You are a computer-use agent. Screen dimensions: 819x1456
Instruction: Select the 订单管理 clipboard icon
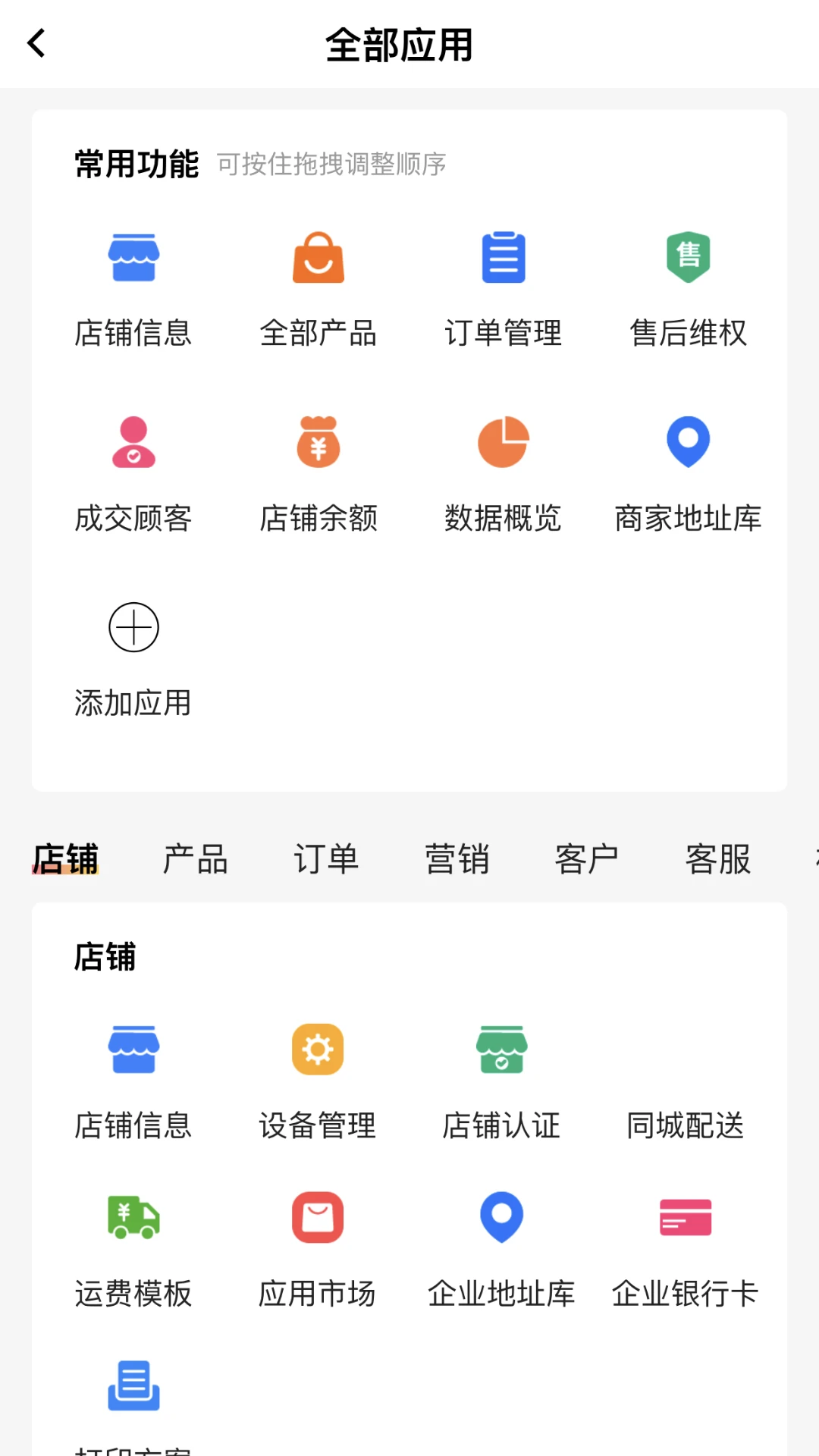tap(502, 258)
